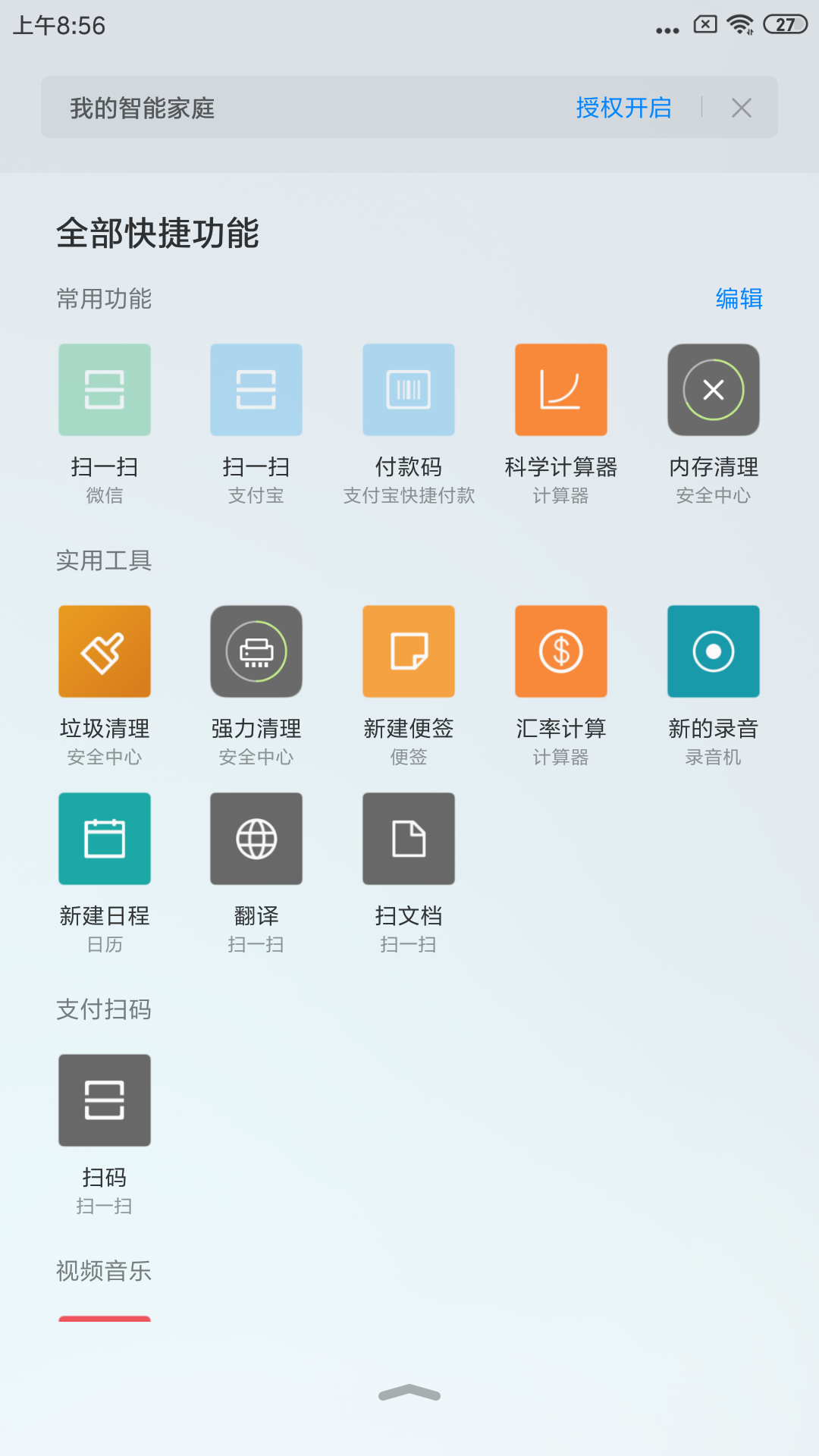Screen dimensions: 819x1456
Task: Start 新的录音 in recorder
Action: coord(714,651)
